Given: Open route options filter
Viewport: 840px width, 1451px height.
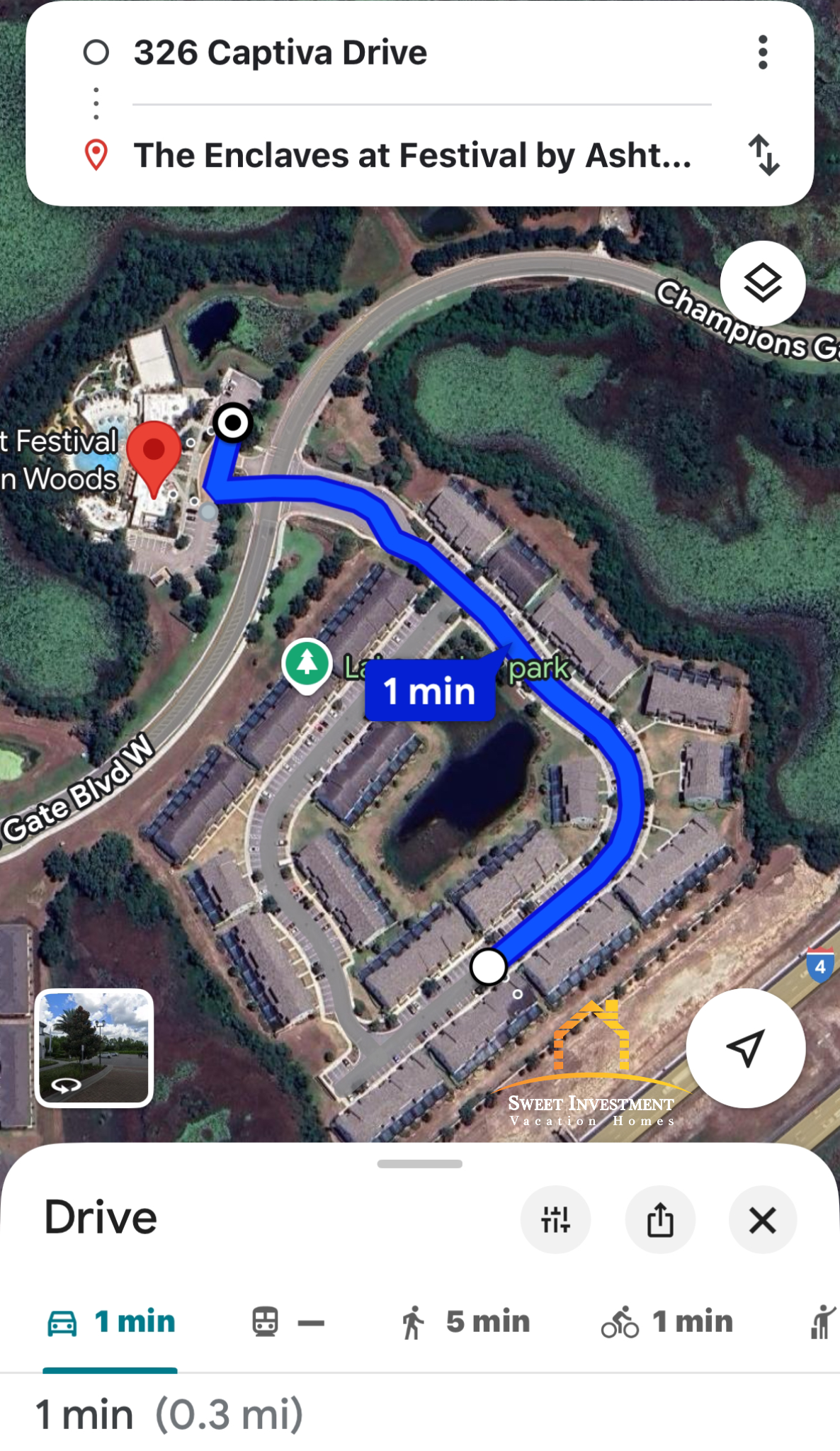Looking at the screenshot, I should [x=555, y=1219].
